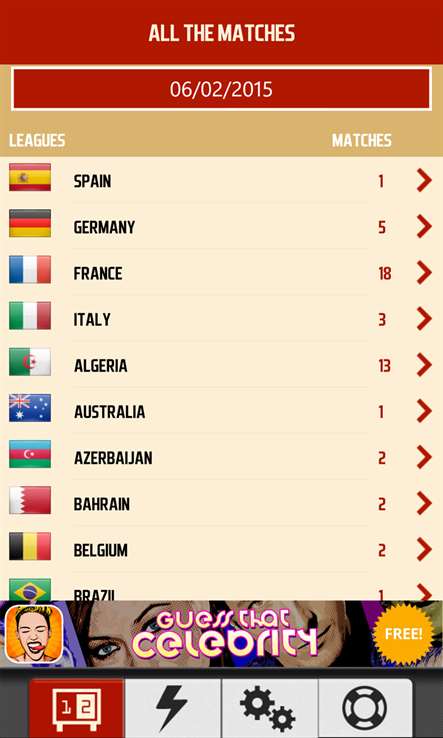The width and height of the screenshot is (443, 738).
Task: Switch to the scoreboard tab
Action: click(77, 708)
